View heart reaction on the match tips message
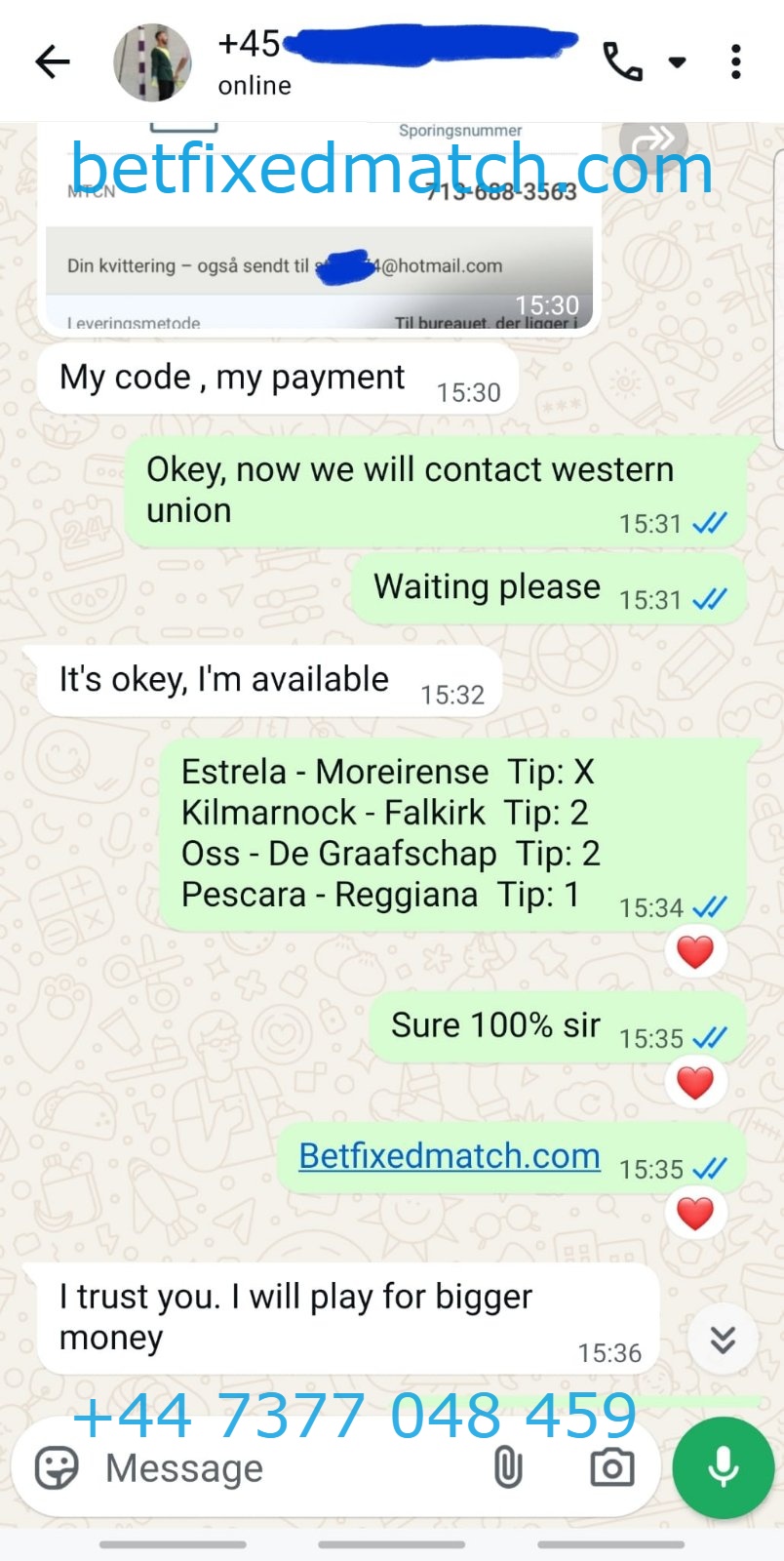This screenshot has width=784, height=1561. click(x=695, y=952)
